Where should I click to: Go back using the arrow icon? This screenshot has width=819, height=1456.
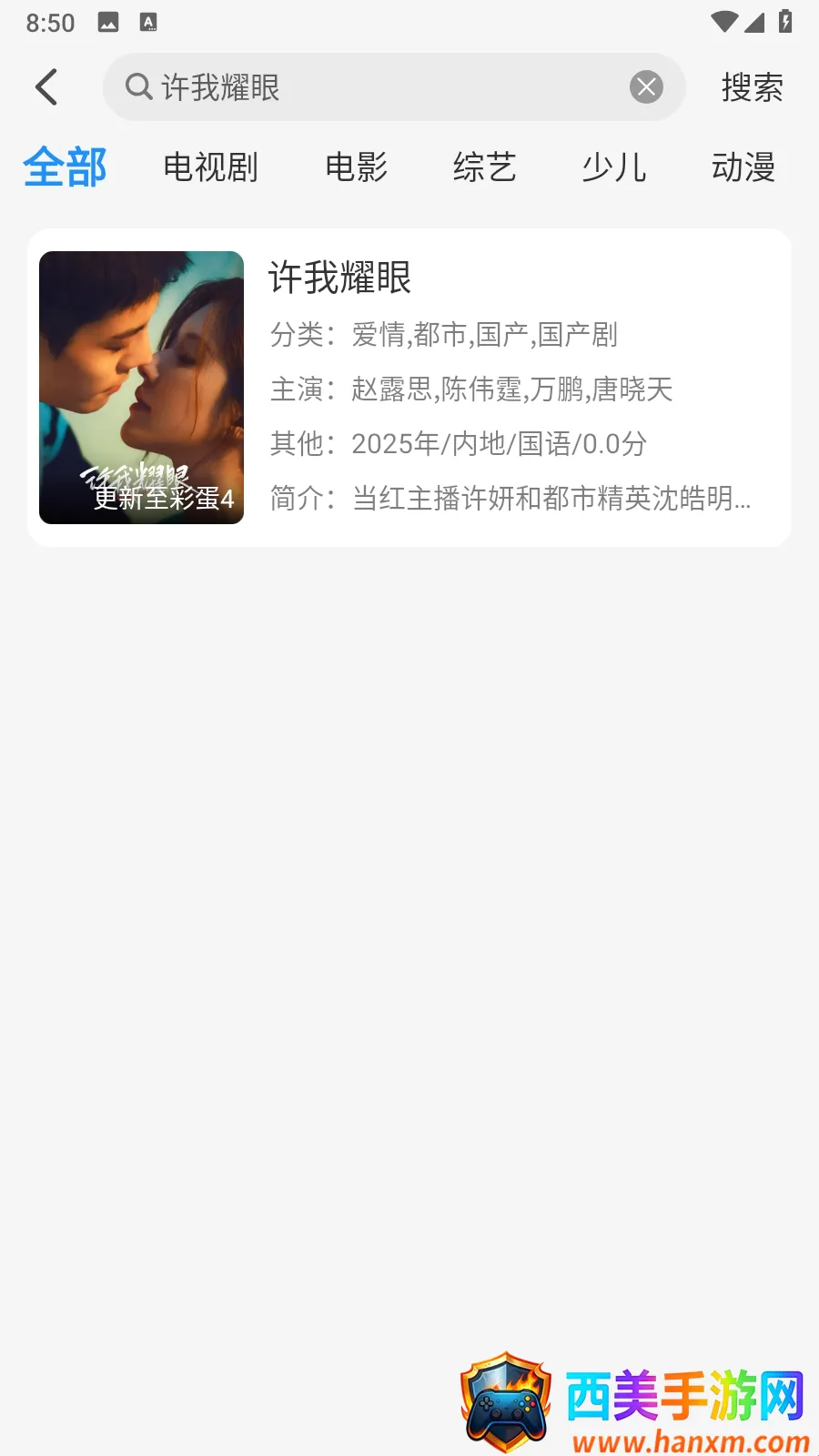[x=47, y=87]
